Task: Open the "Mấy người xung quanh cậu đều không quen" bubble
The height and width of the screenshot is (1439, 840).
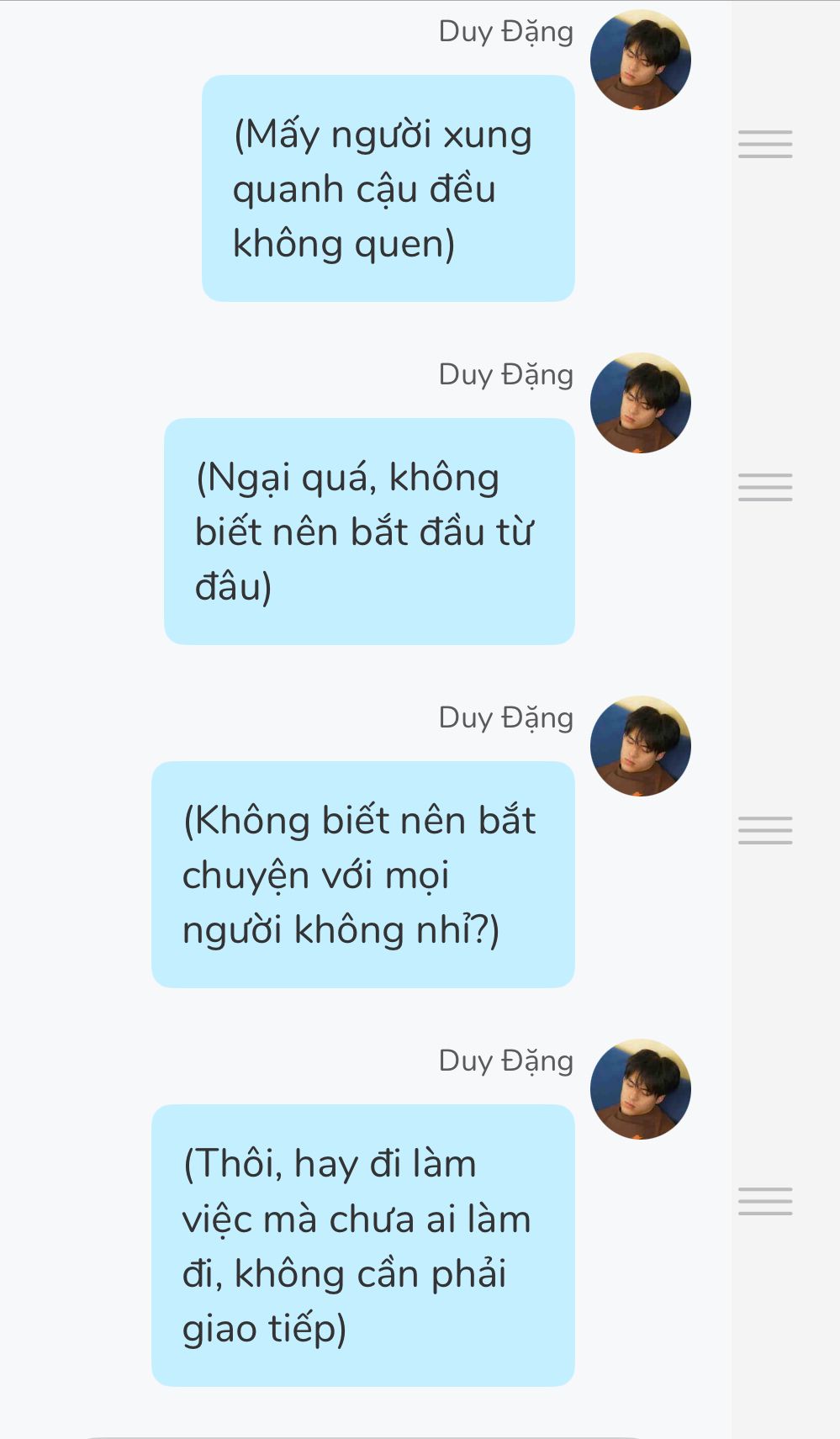Action: pyautogui.click(x=388, y=188)
